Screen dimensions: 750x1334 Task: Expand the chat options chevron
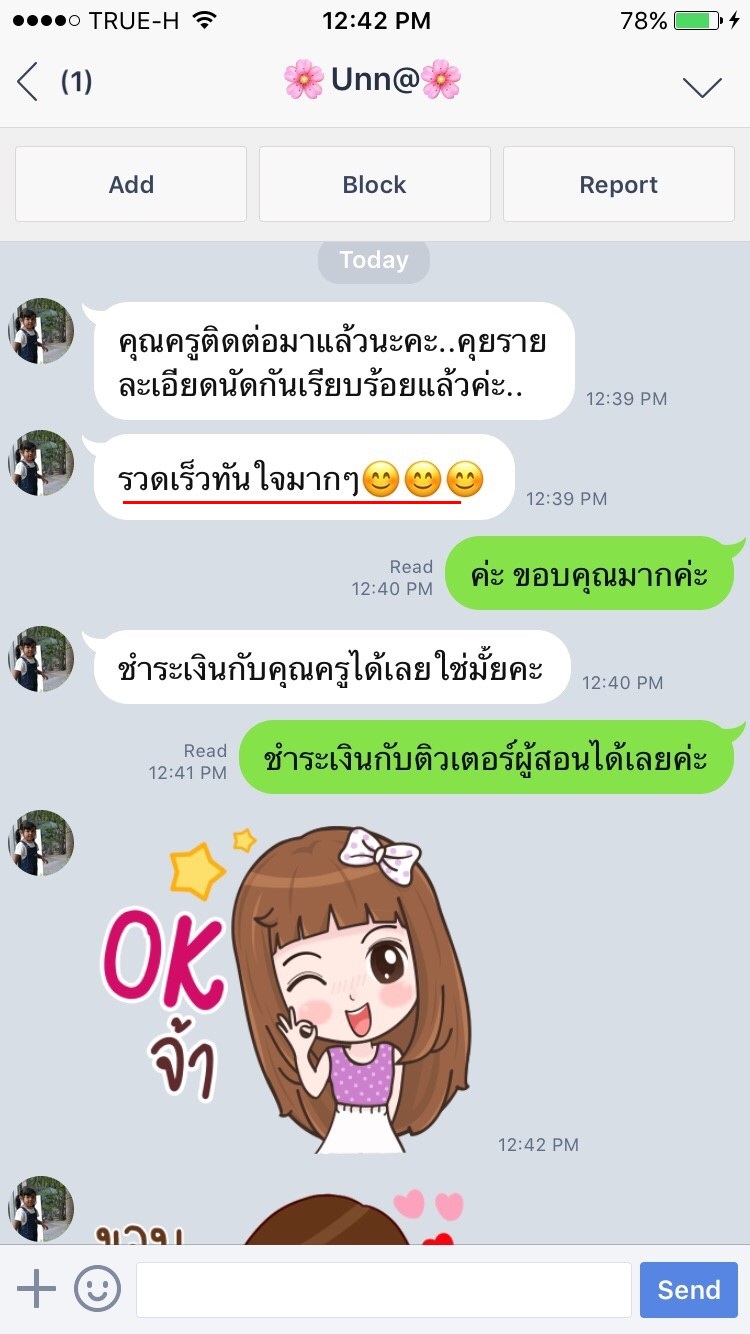click(702, 86)
